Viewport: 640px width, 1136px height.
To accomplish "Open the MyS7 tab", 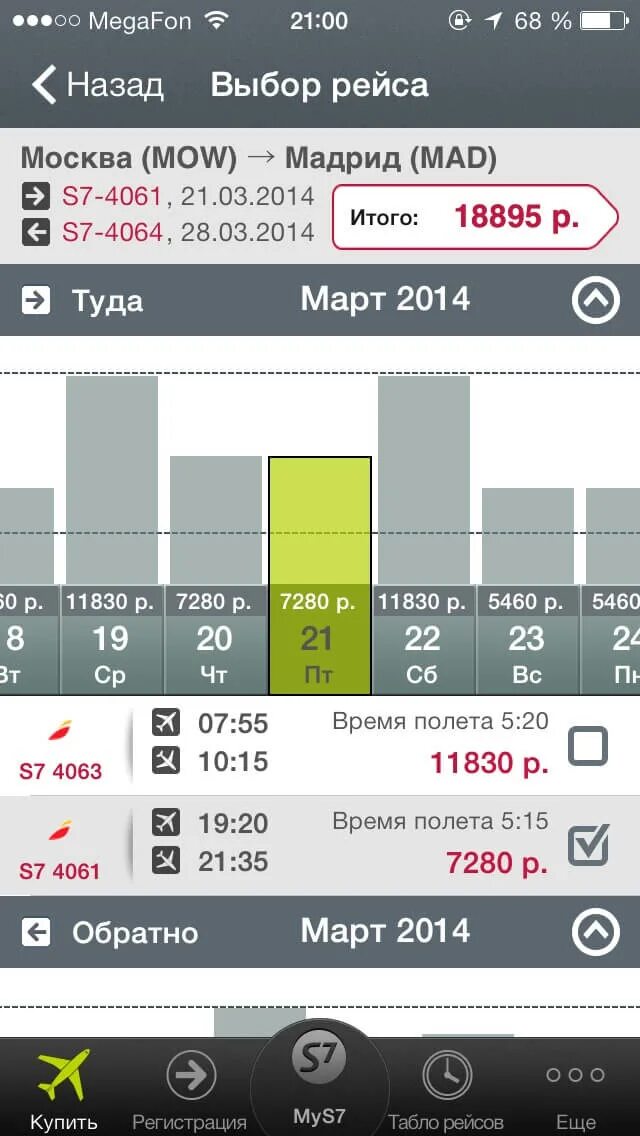I will coord(320,1085).
